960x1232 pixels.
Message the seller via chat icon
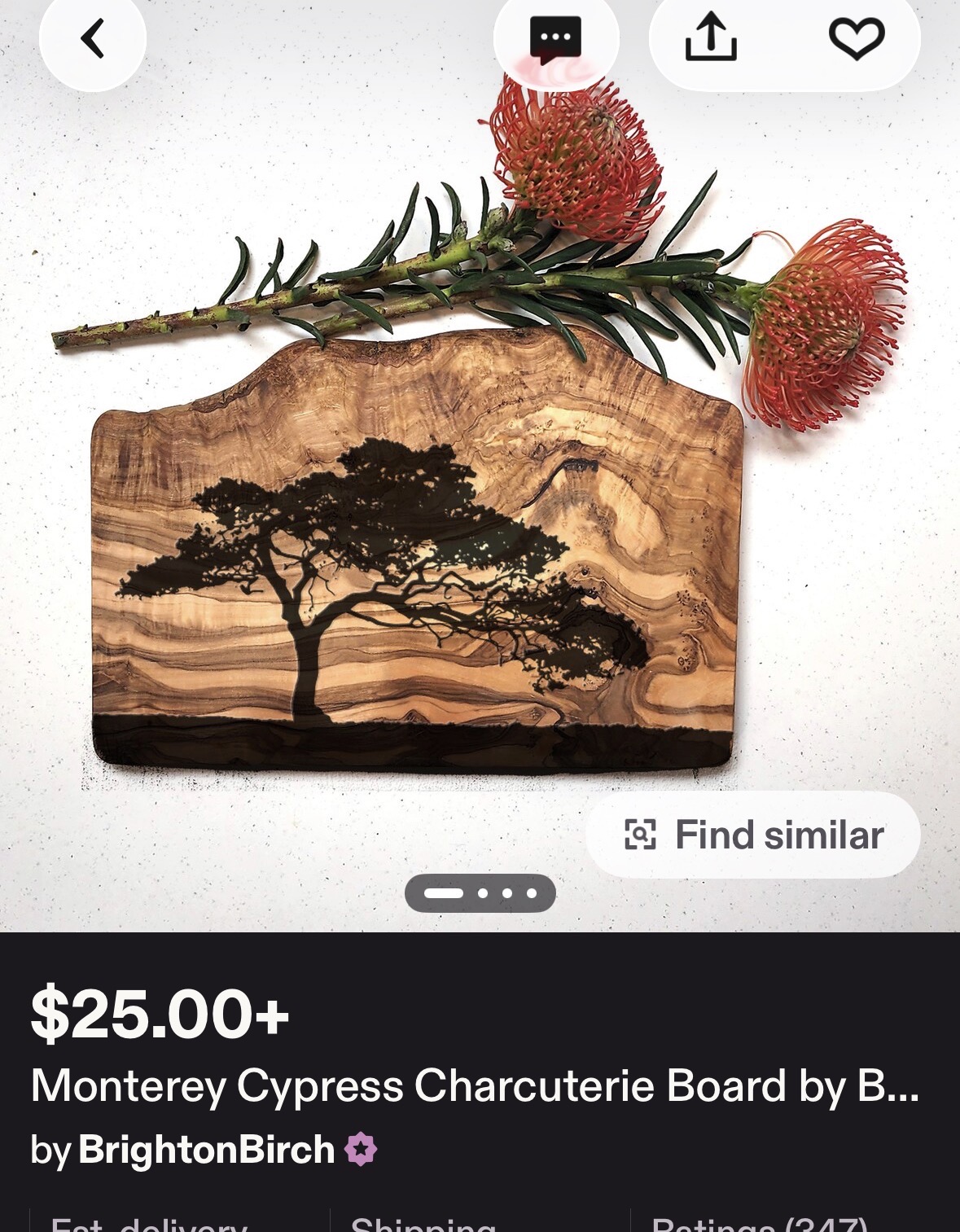coord(556,38)
